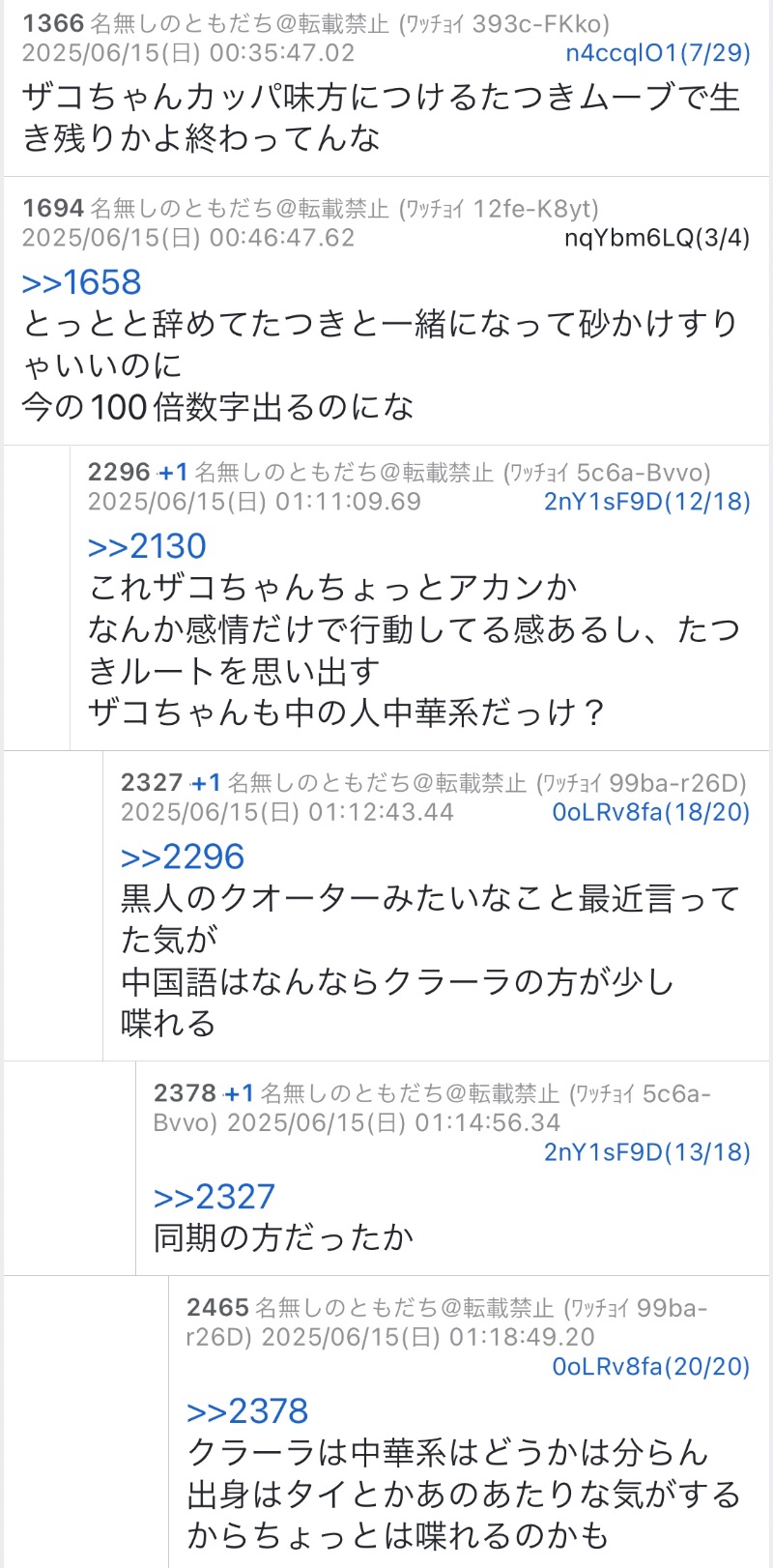Open poster ID 2nY1sF9D(13/18)
Image resolution: width=773 pixels, height=1568 pixels.
point(647,1151)
